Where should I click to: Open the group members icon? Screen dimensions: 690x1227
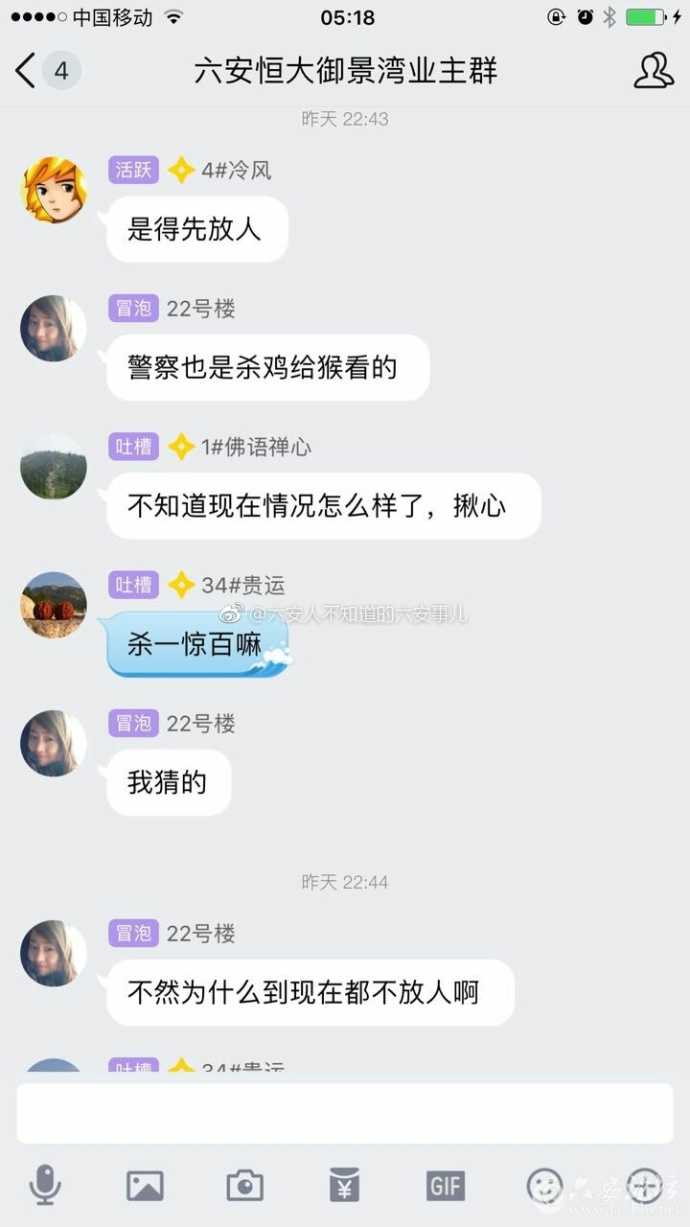click(654, 71)
